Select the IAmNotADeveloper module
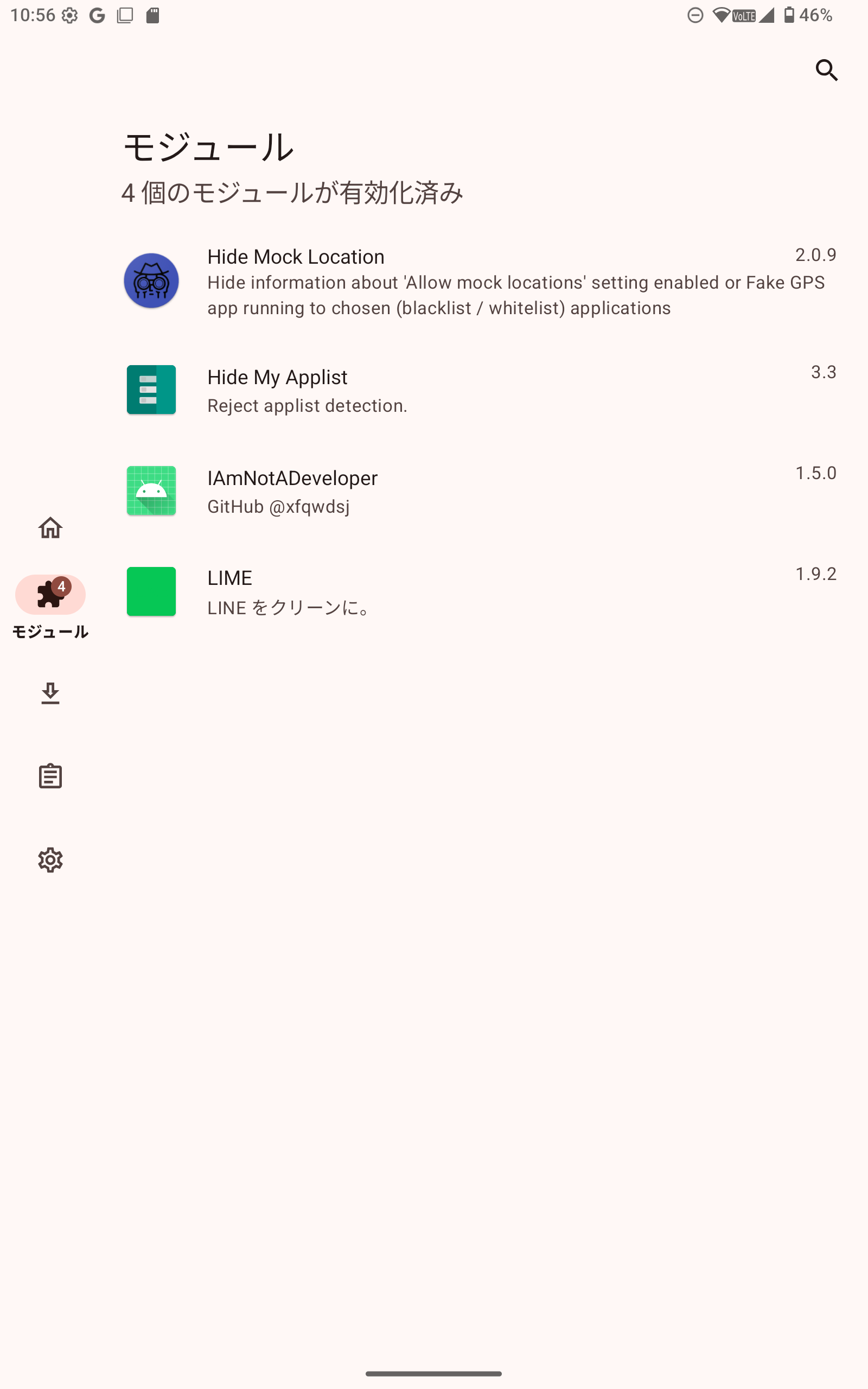This screenshot has width=868, height=1389. [480, 492]
